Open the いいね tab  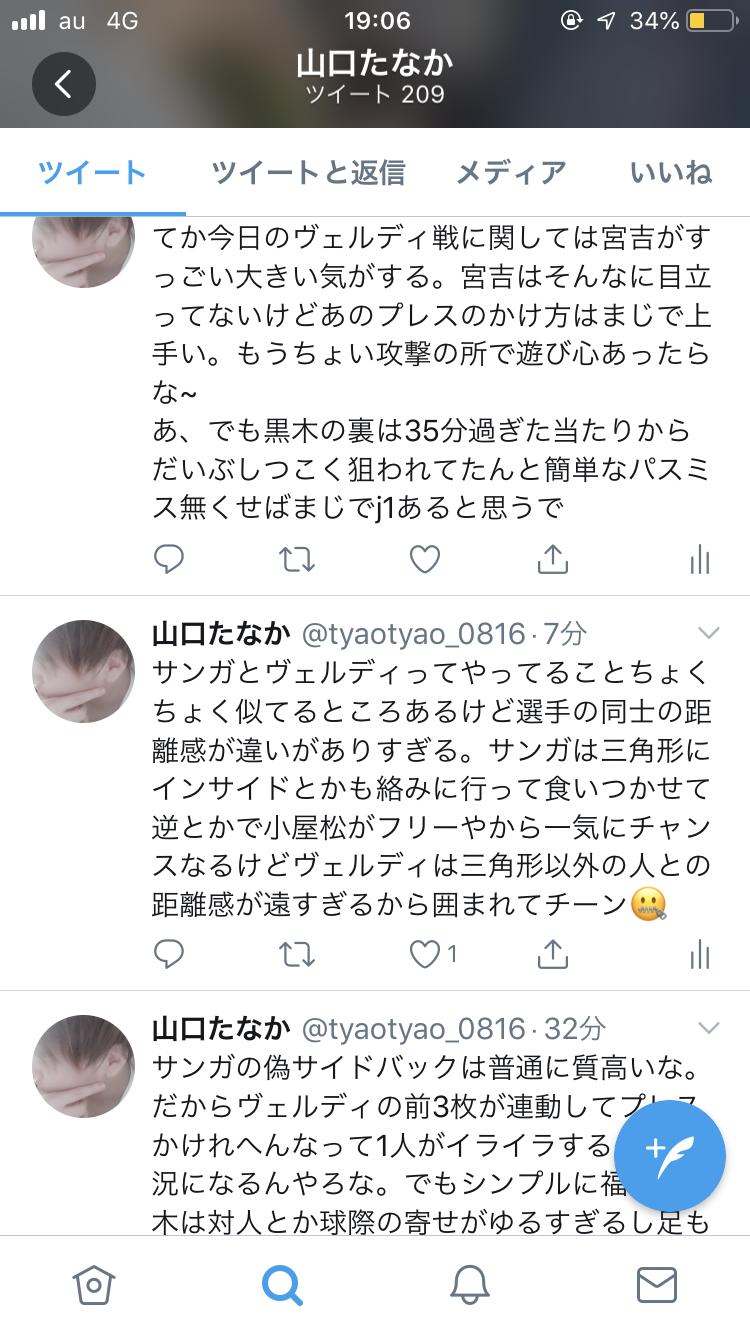point(671,173)
